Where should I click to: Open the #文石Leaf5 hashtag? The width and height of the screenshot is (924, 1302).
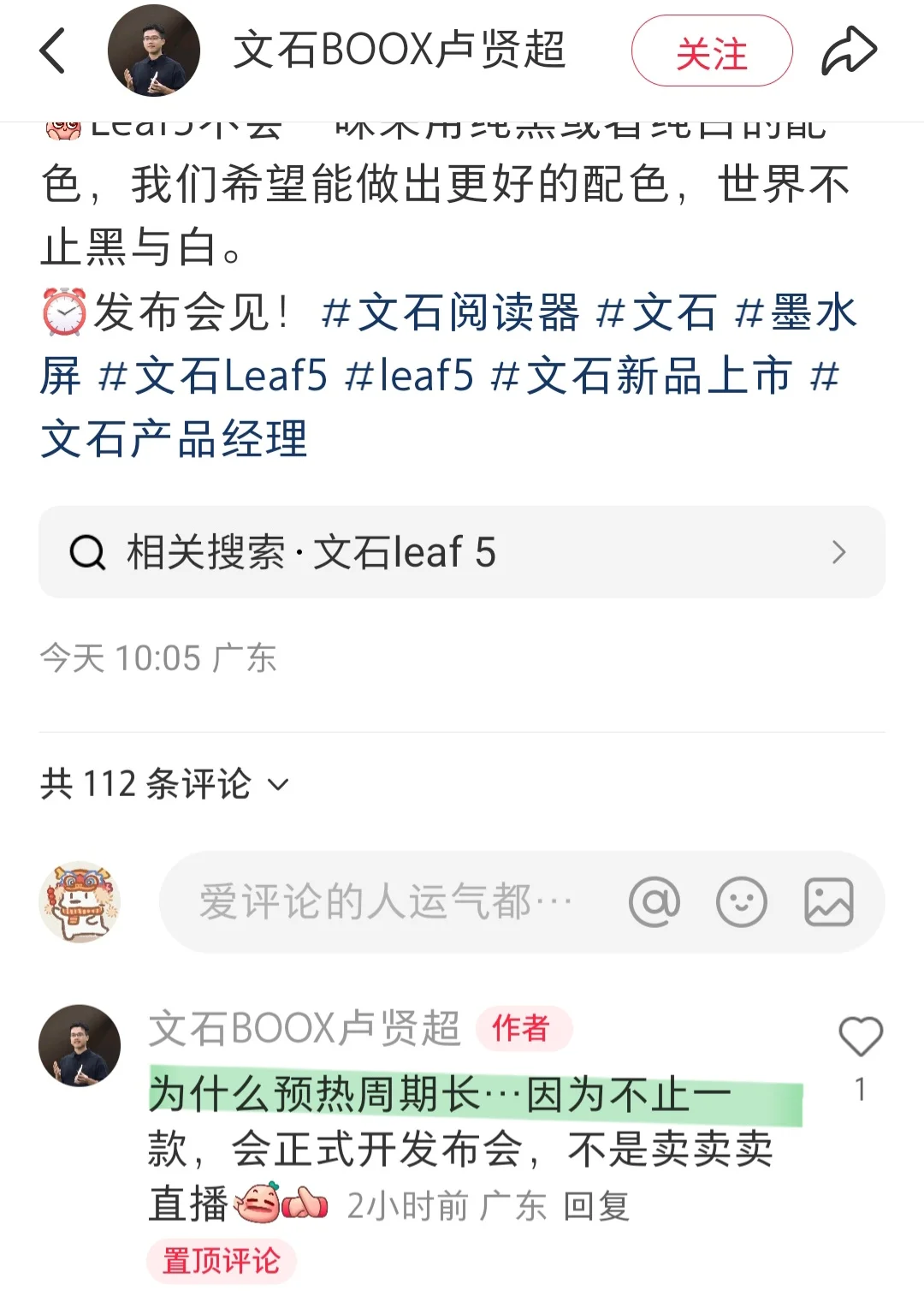tap(213, 377)
